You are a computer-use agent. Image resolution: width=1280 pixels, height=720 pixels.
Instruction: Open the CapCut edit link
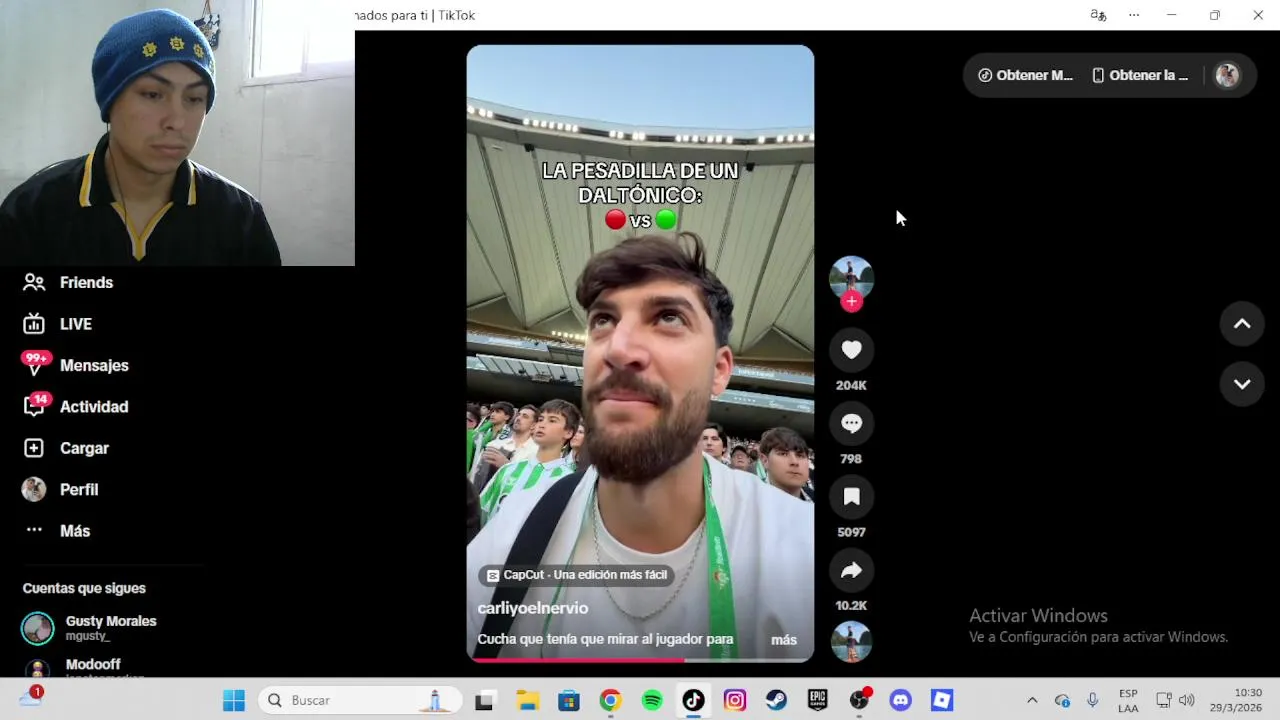coord(577,575)
